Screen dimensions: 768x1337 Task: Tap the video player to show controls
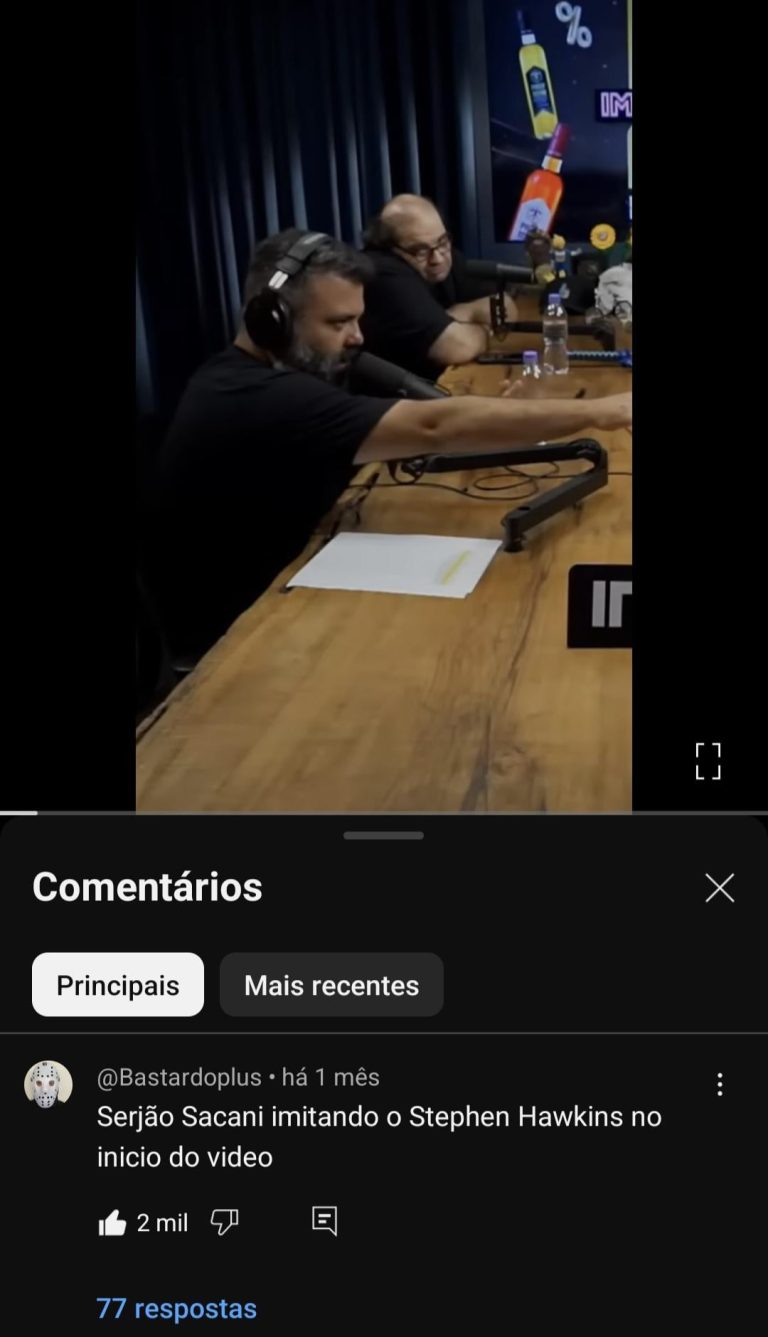pos(384,400)
